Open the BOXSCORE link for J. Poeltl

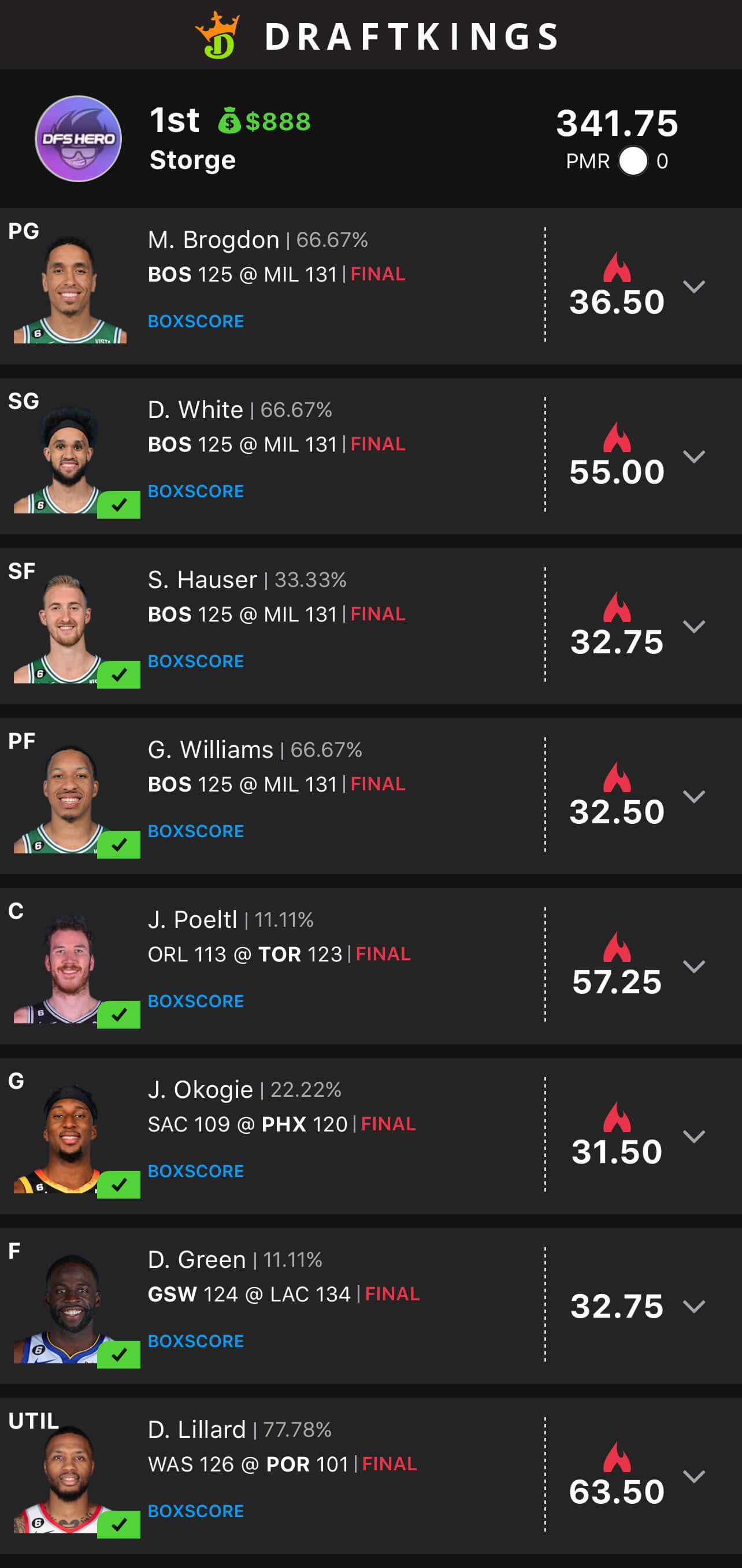[x=196, y=1001]
